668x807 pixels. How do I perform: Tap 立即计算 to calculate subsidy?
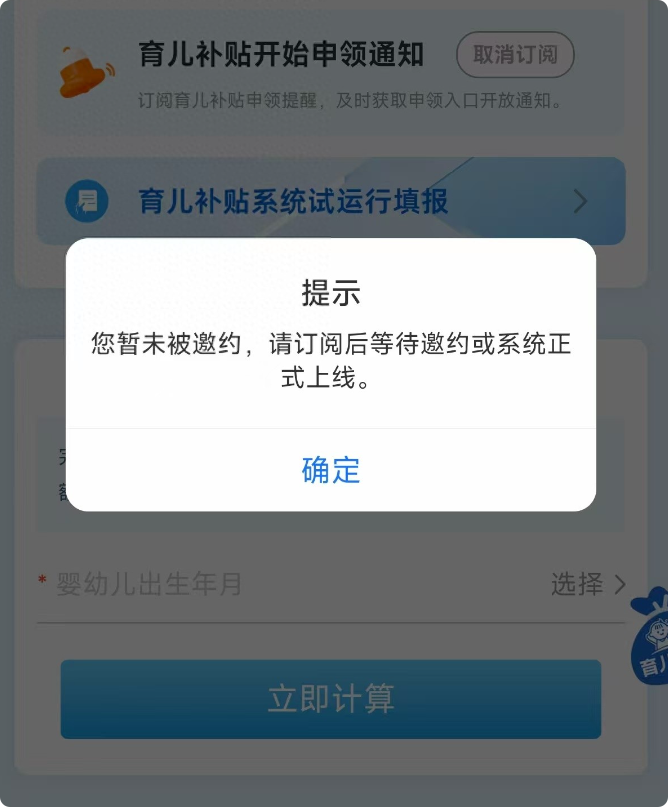coord(331,699)
